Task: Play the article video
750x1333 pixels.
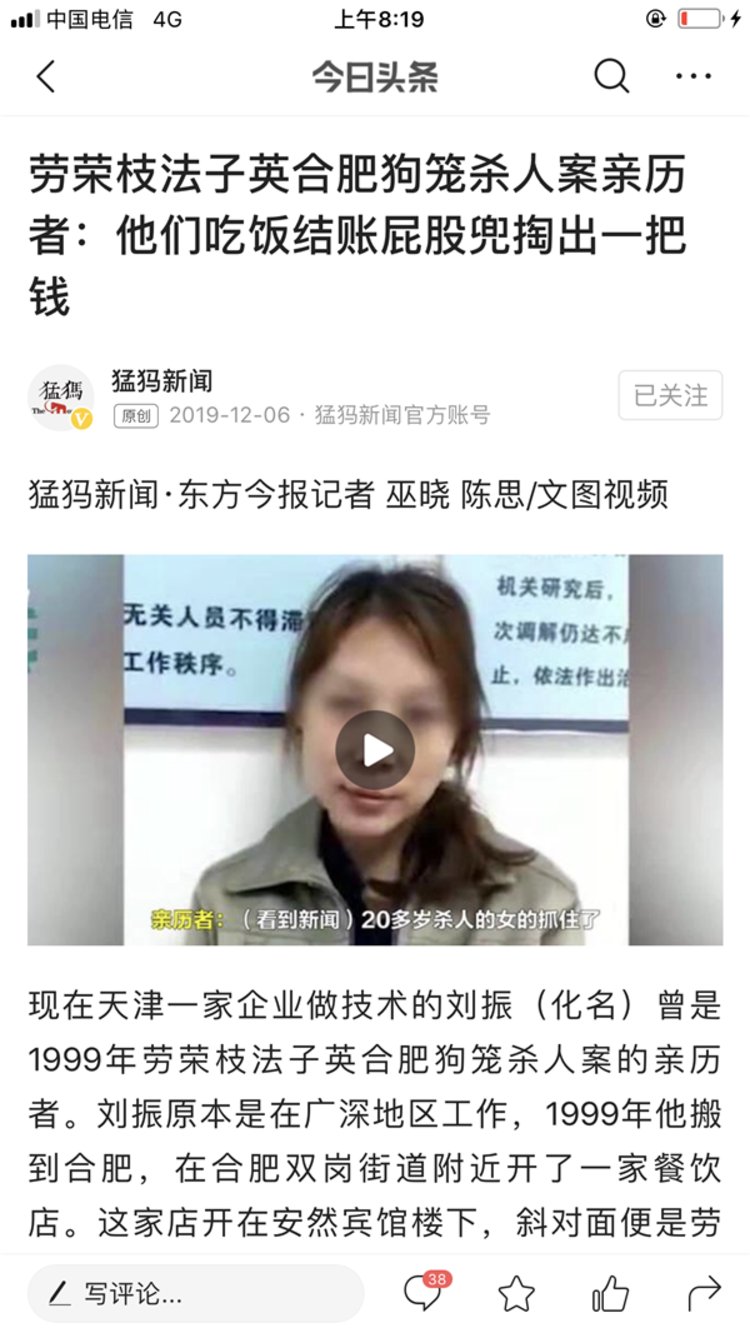Action: 375,750
